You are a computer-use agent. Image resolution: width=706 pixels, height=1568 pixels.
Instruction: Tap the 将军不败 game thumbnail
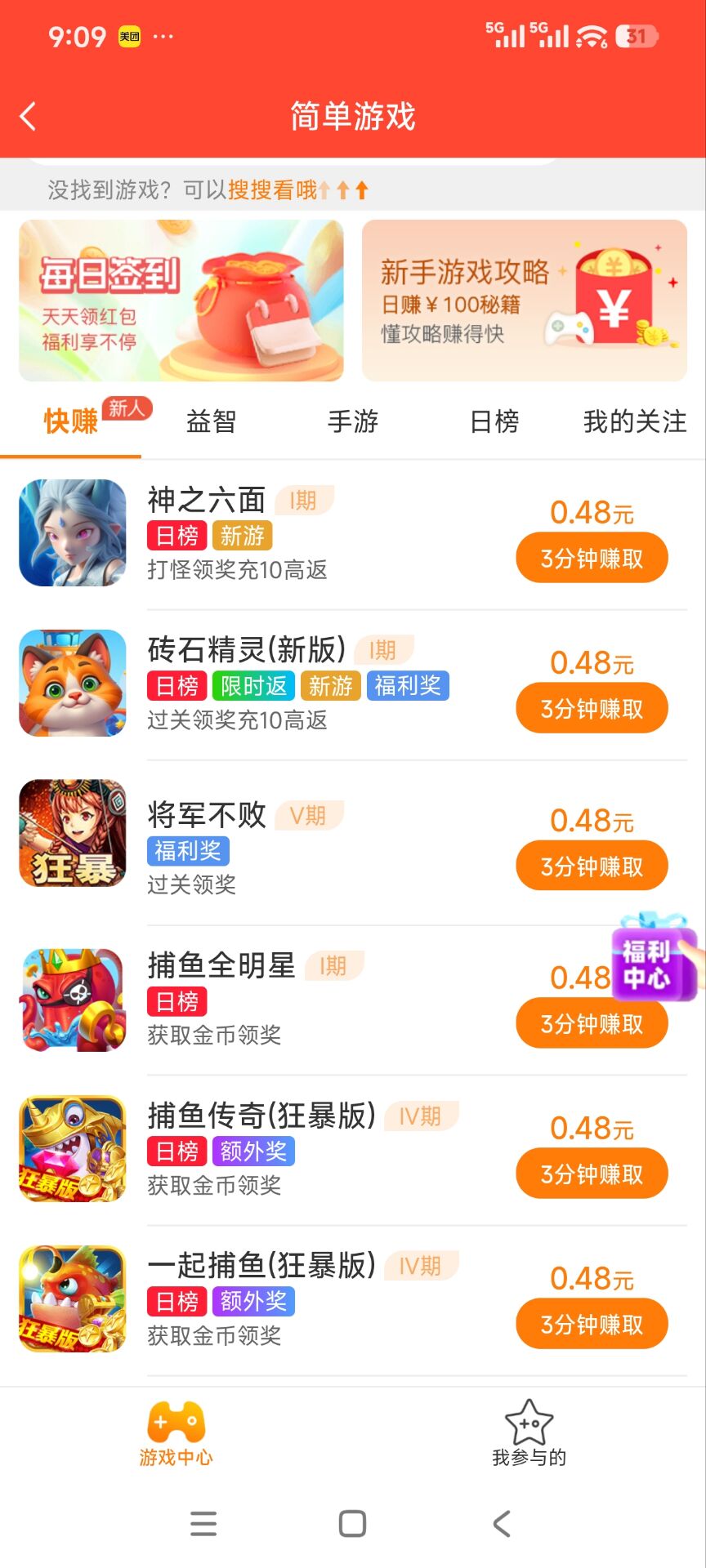point(72,833)
